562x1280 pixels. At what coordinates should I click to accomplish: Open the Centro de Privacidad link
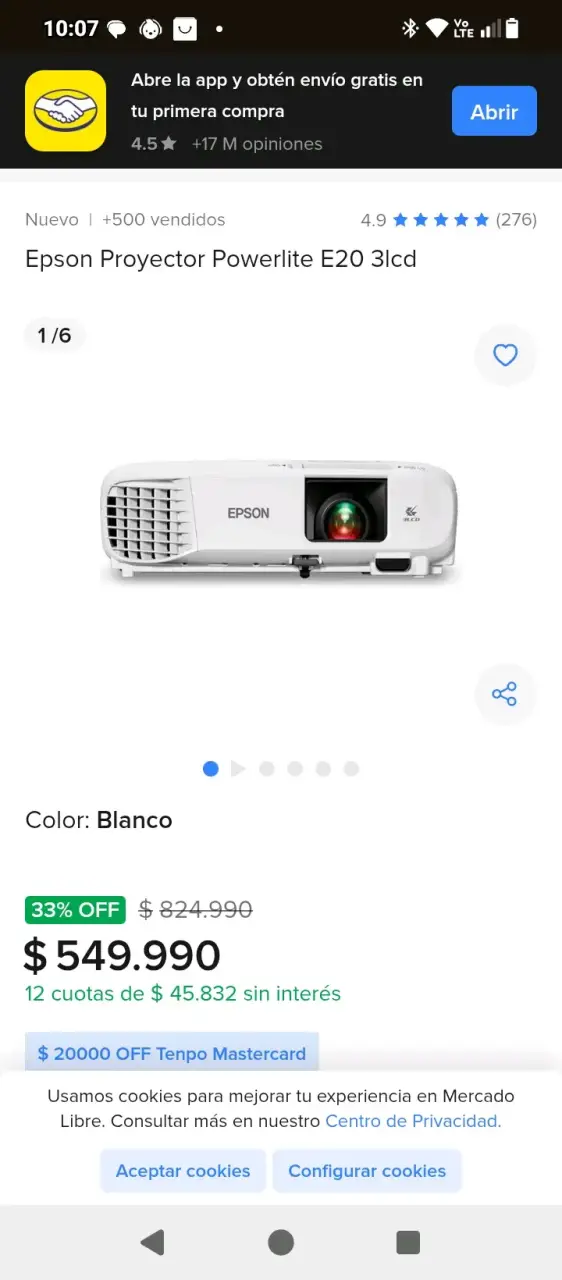pos(413,1121)
